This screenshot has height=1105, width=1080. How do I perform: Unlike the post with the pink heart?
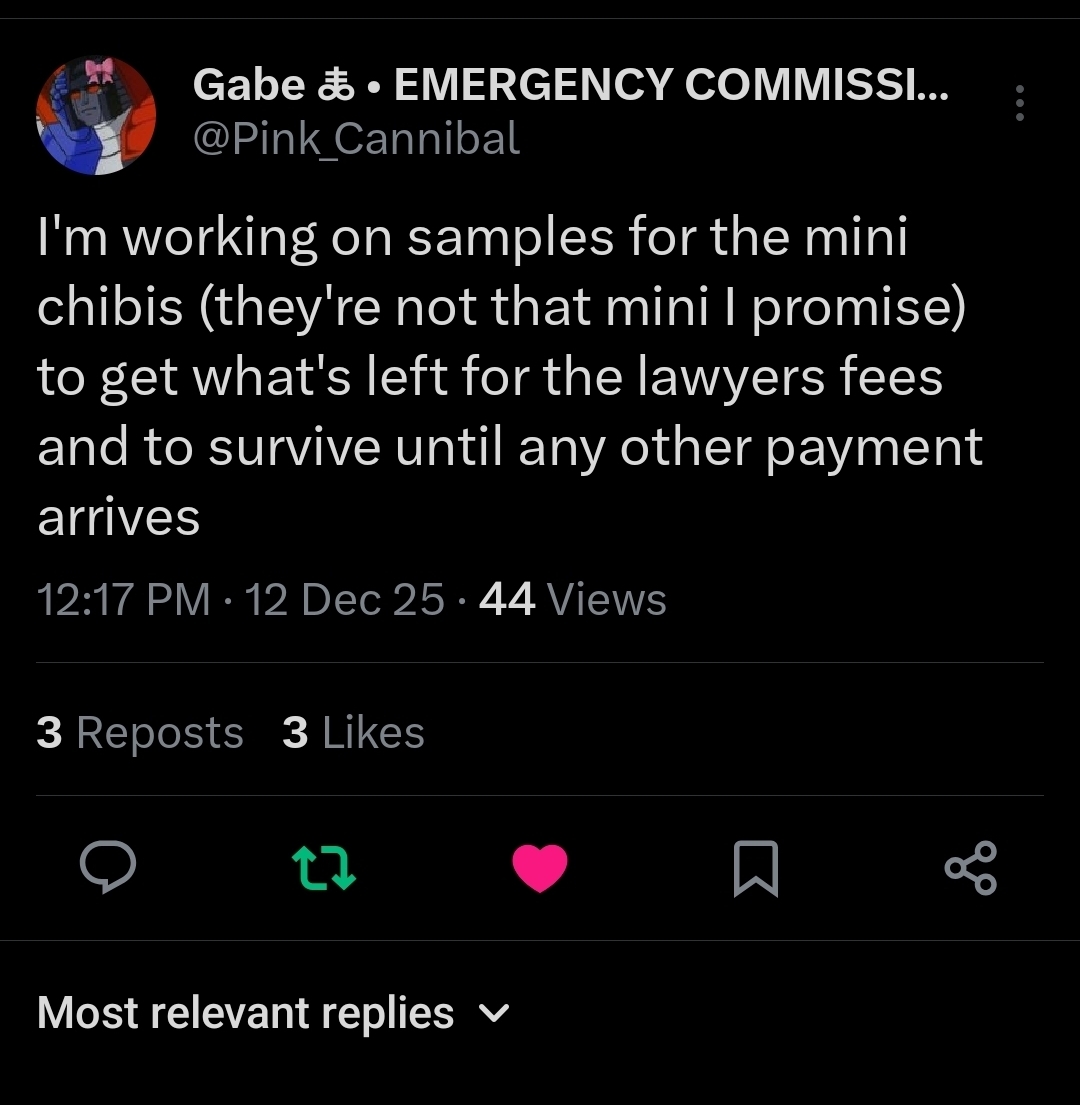click(x=540, y=868)
